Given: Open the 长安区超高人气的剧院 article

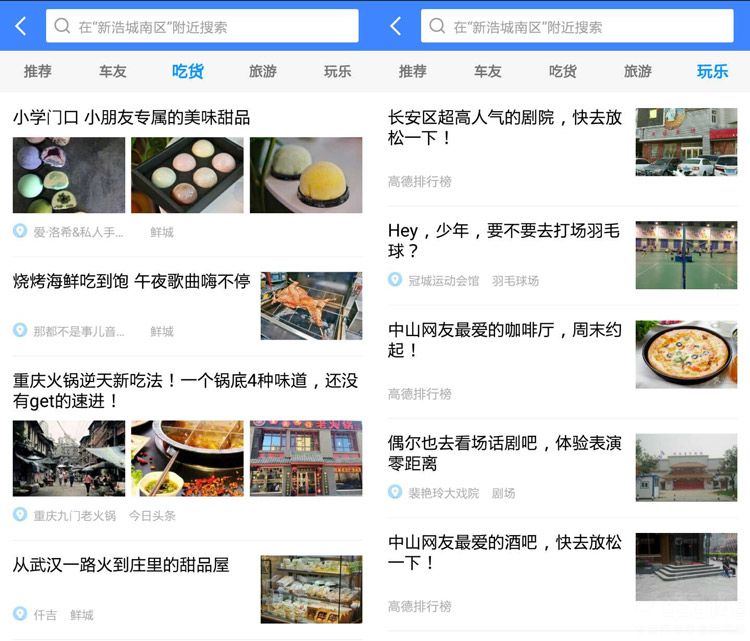Looking at the screenshot, I should 505,128.
